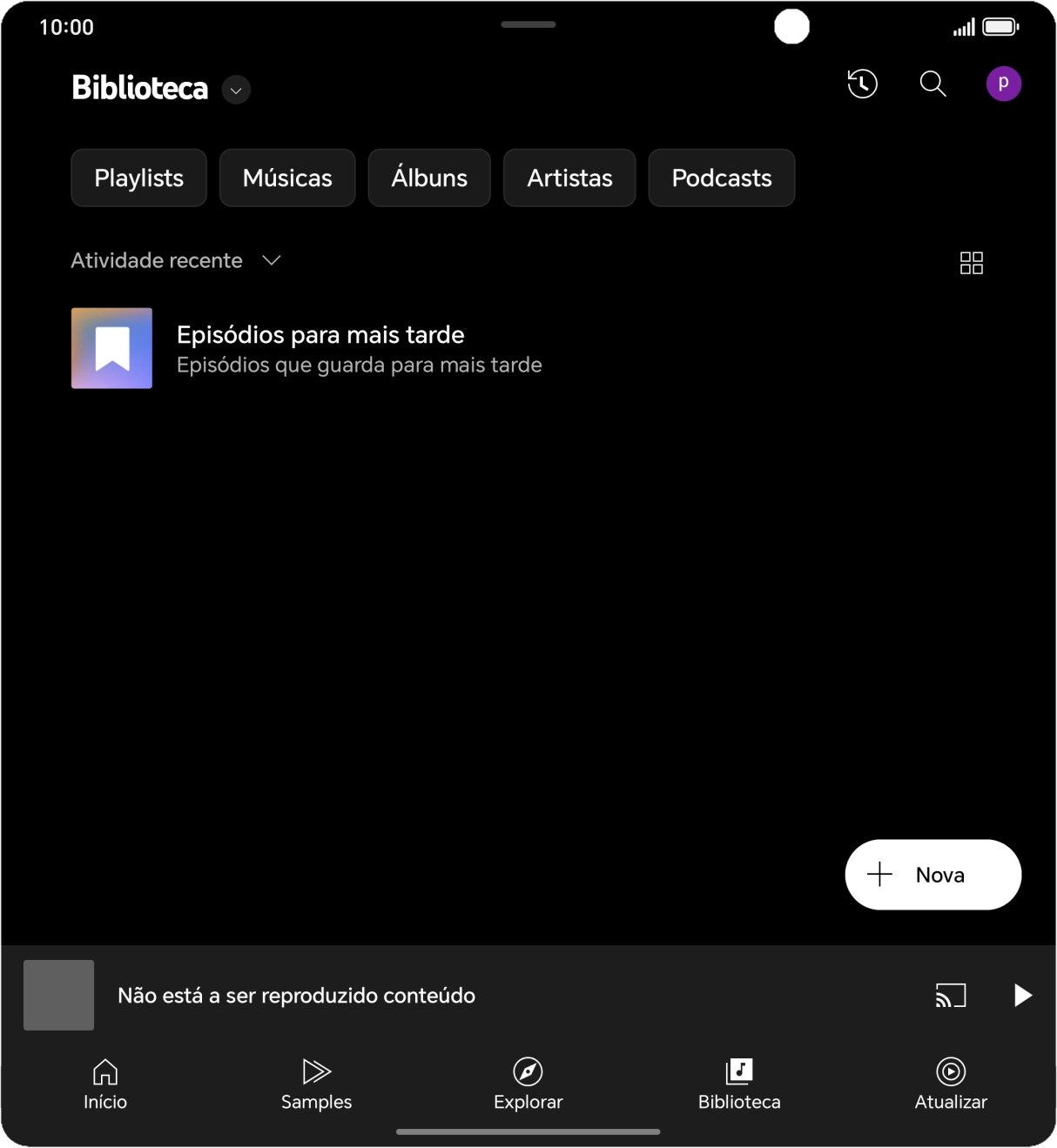Select the Artistas filter chip

coord(569,178)
